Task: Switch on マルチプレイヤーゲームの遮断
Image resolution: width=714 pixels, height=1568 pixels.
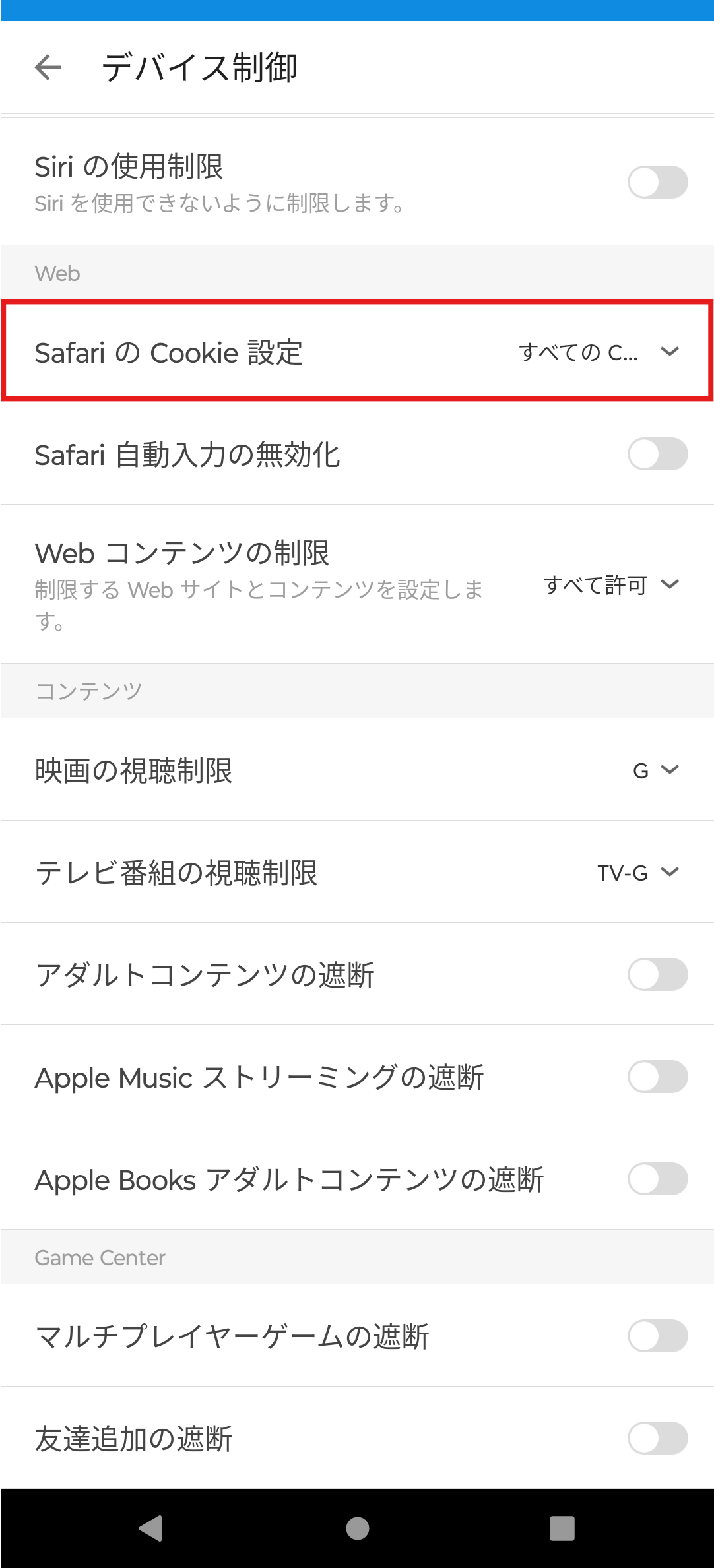Action: point(657,1336)
